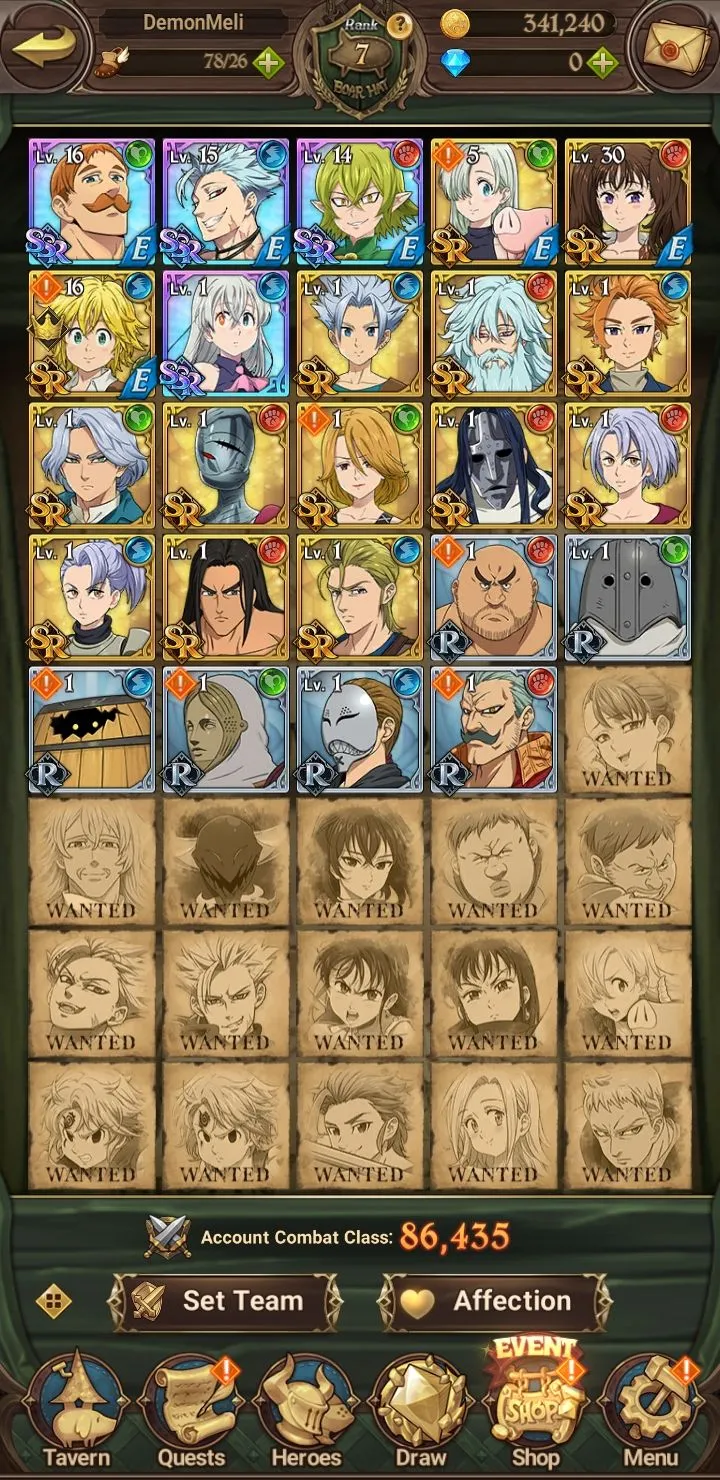Select the Lv. 30 SR brown-haired heroine

[628, 201]
